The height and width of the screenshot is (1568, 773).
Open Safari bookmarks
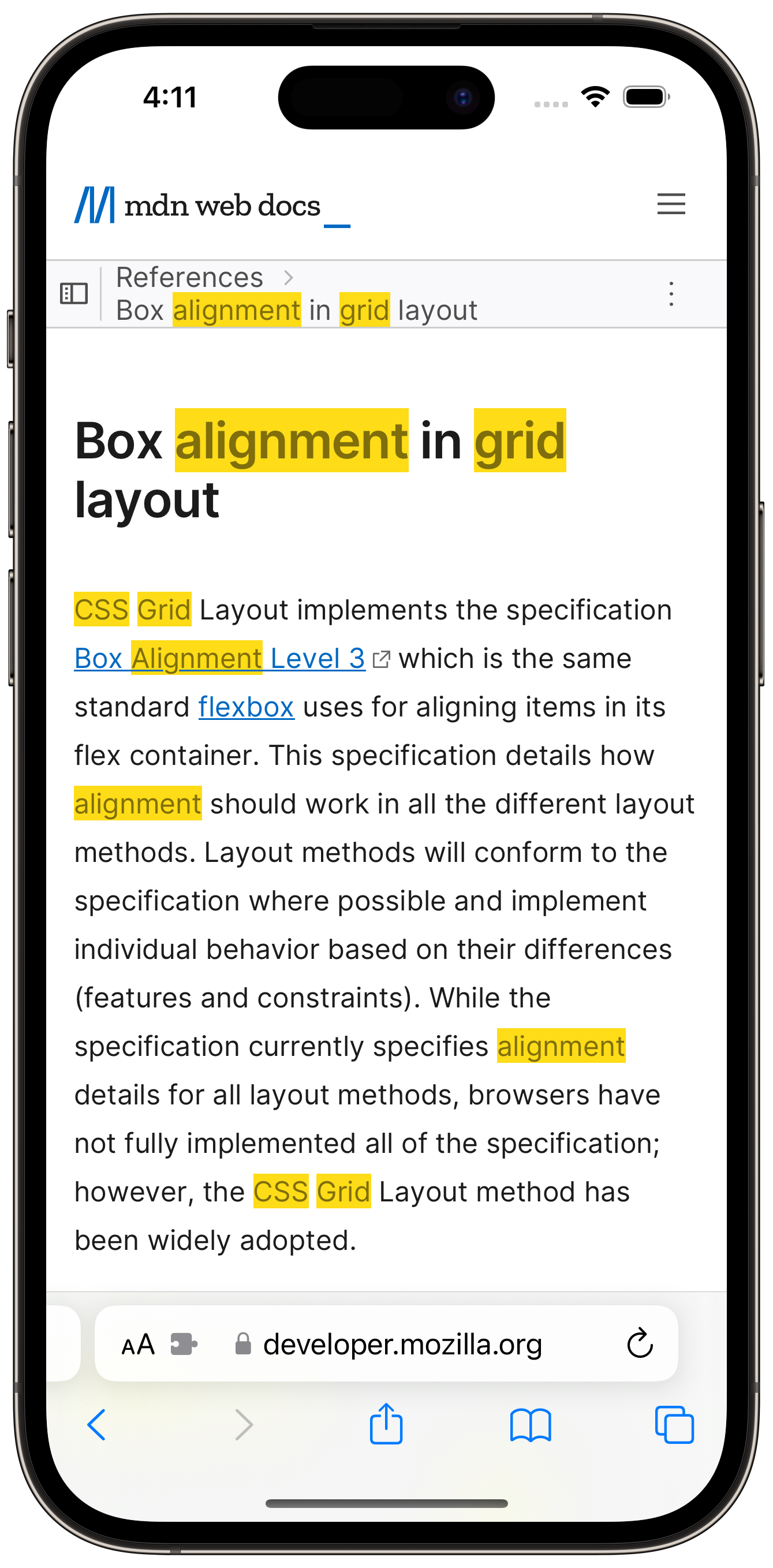530,1425
